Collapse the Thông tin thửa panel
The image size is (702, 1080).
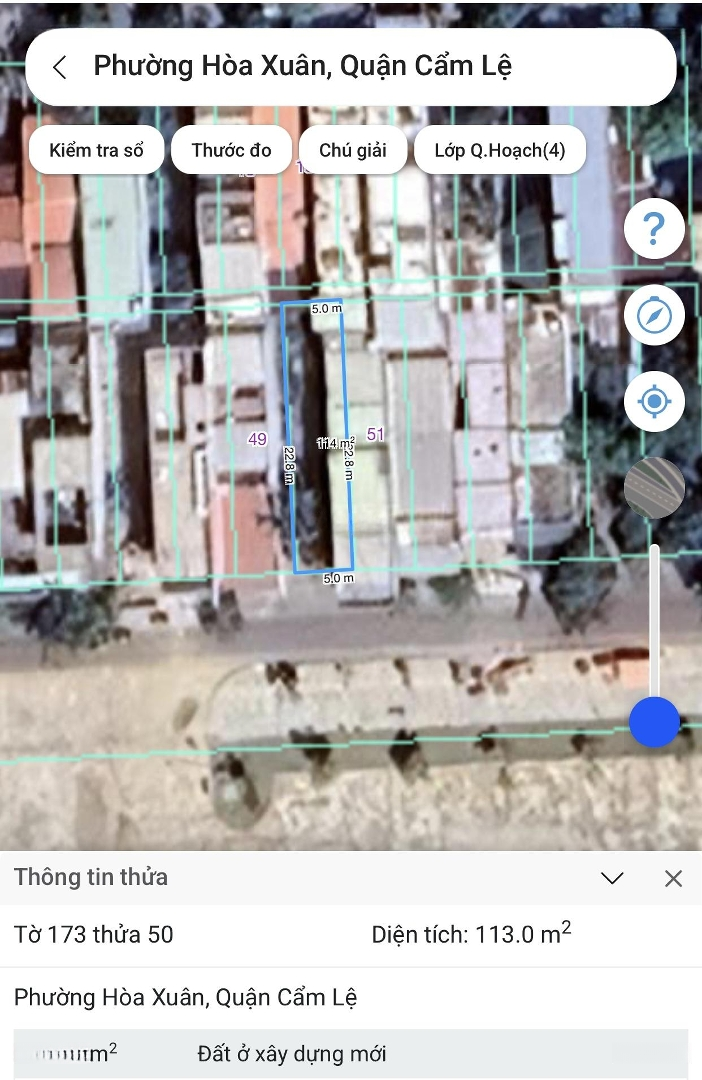click(x=612, y=878)
